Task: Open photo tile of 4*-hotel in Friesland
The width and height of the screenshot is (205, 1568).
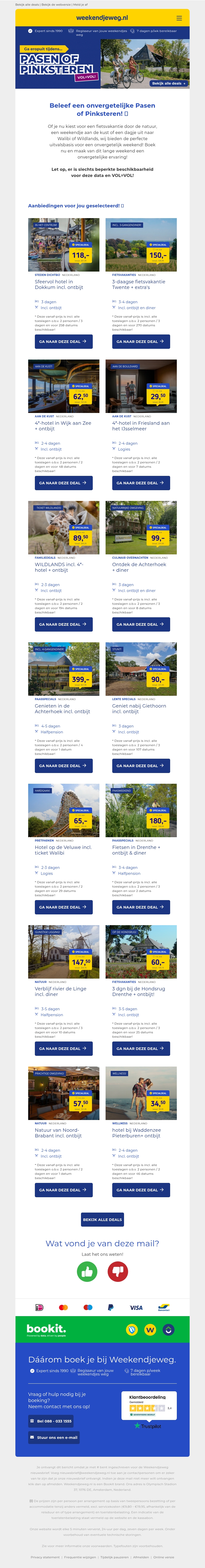Action: [141, 386]
